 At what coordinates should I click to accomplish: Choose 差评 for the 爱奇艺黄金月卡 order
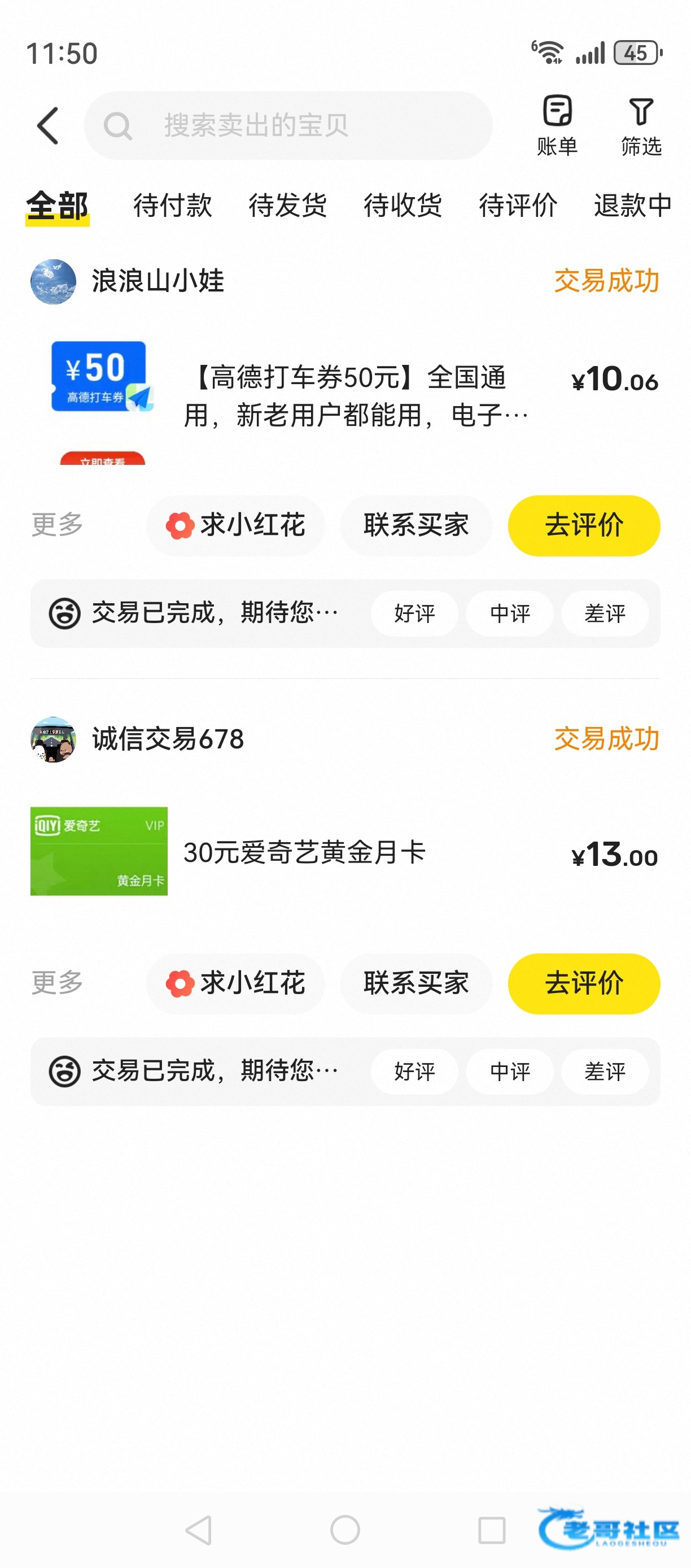605,1072
